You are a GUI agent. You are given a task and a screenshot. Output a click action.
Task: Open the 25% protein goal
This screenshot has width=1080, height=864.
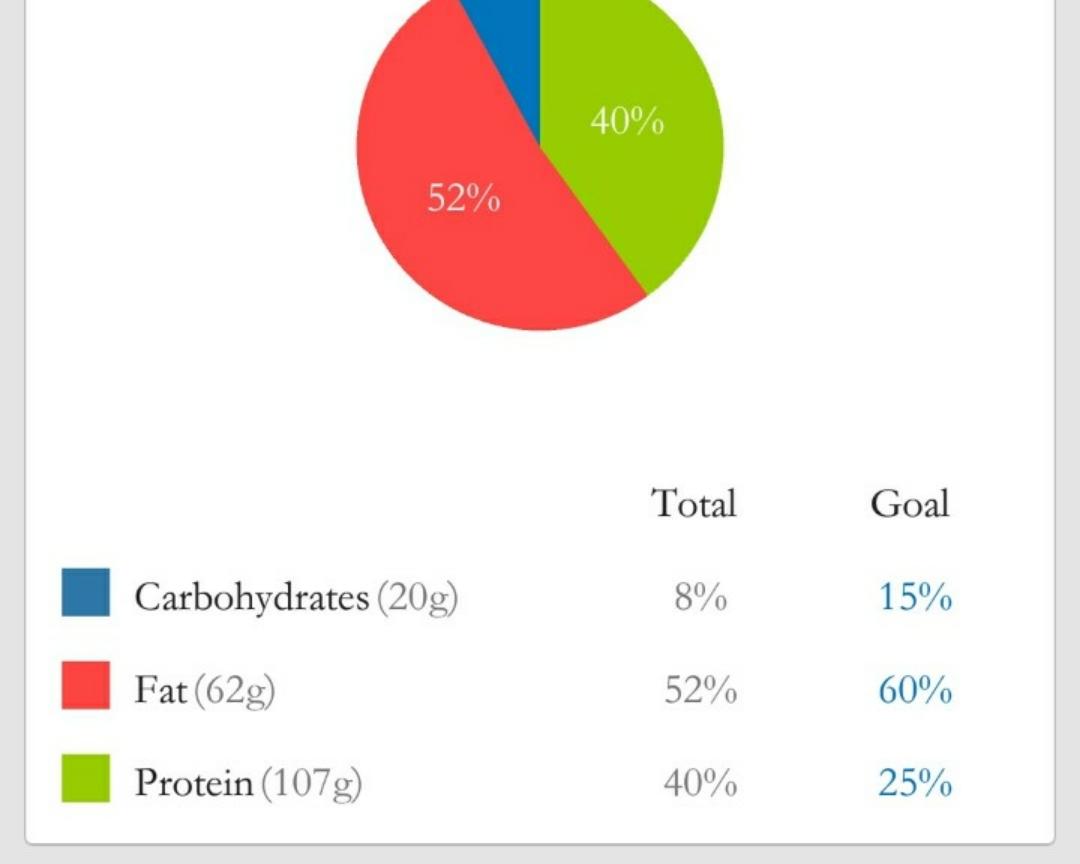[914, 782]
